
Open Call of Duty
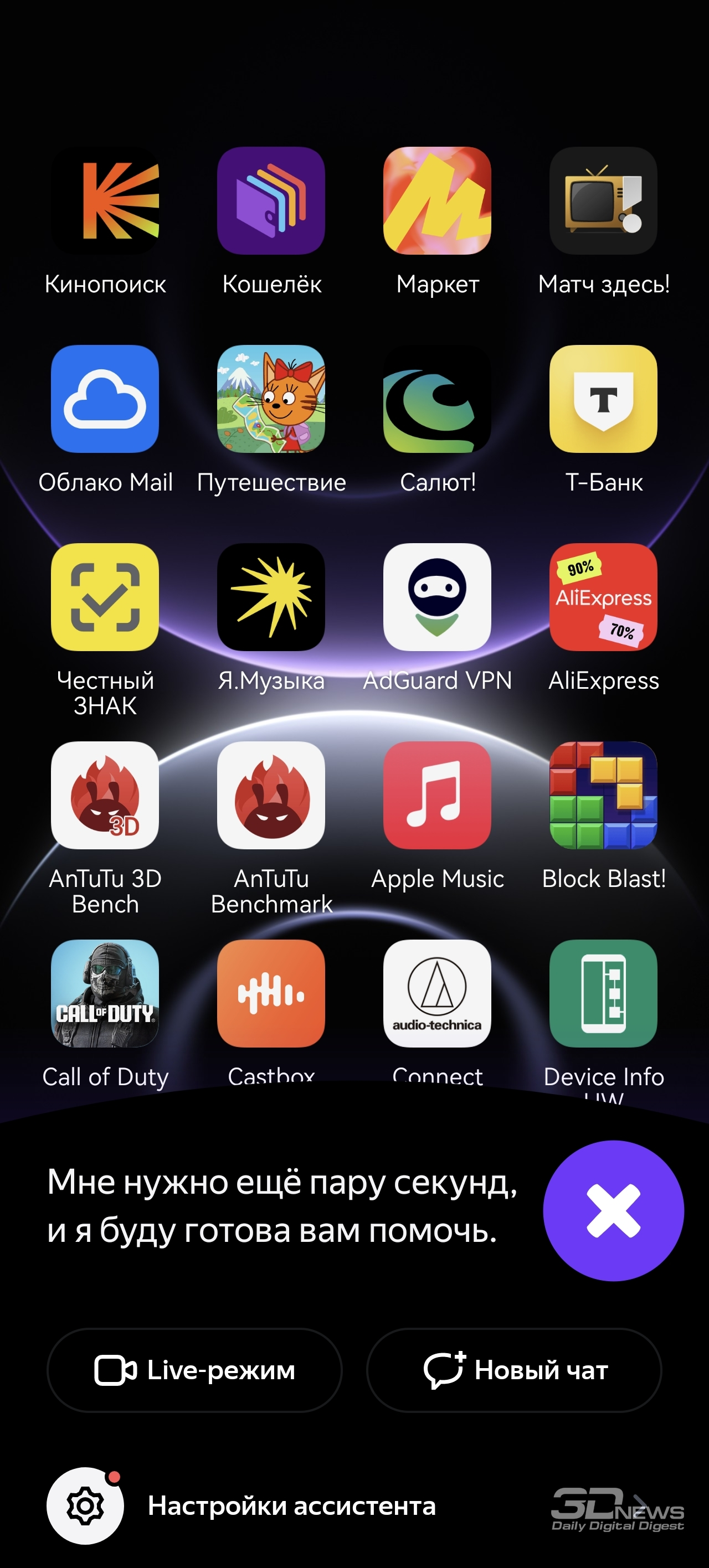click(105, 993)
